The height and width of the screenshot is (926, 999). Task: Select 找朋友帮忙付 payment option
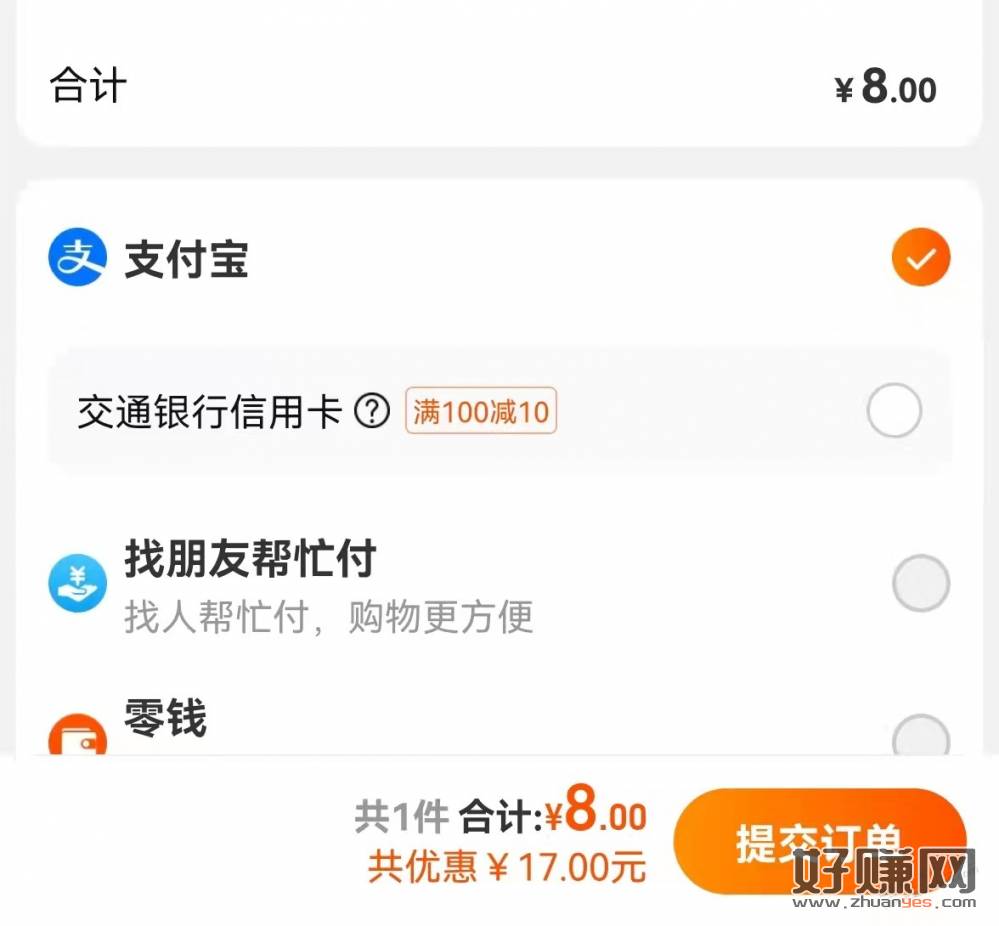(x=920, y=583)
